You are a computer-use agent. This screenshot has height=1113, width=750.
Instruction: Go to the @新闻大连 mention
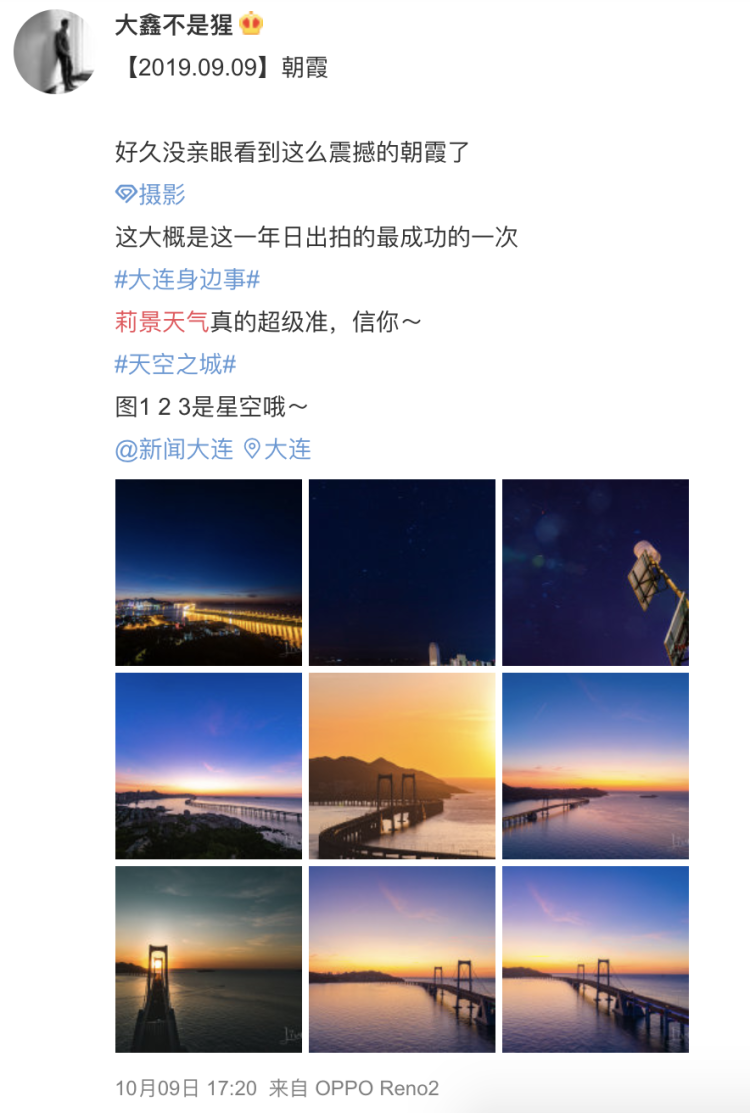[174, 449]
